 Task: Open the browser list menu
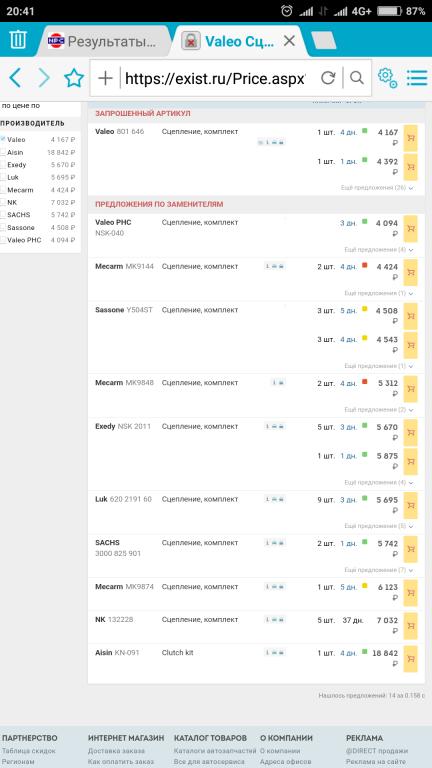(x=417, y=78)
